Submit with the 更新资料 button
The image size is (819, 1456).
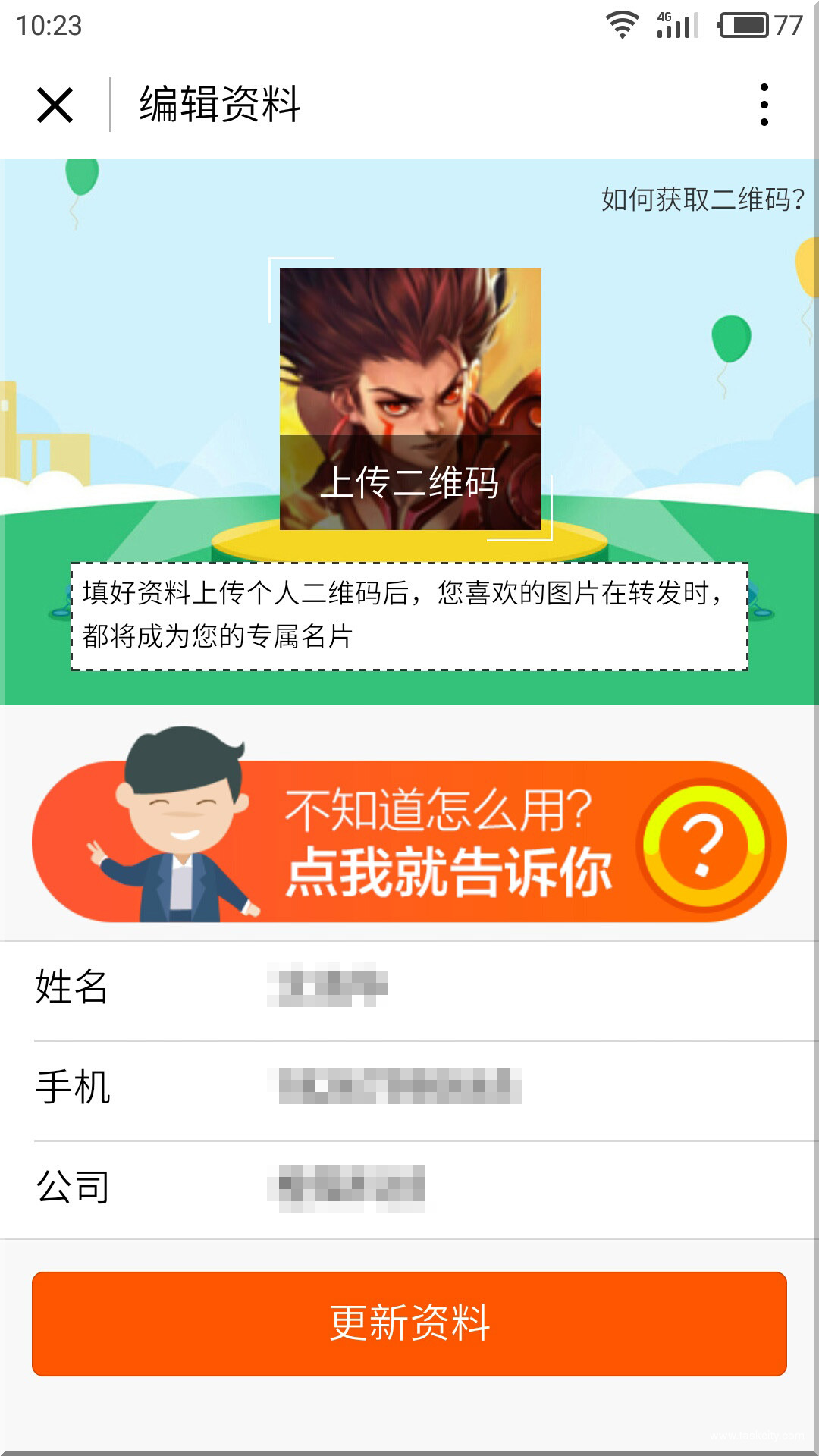409,1323
